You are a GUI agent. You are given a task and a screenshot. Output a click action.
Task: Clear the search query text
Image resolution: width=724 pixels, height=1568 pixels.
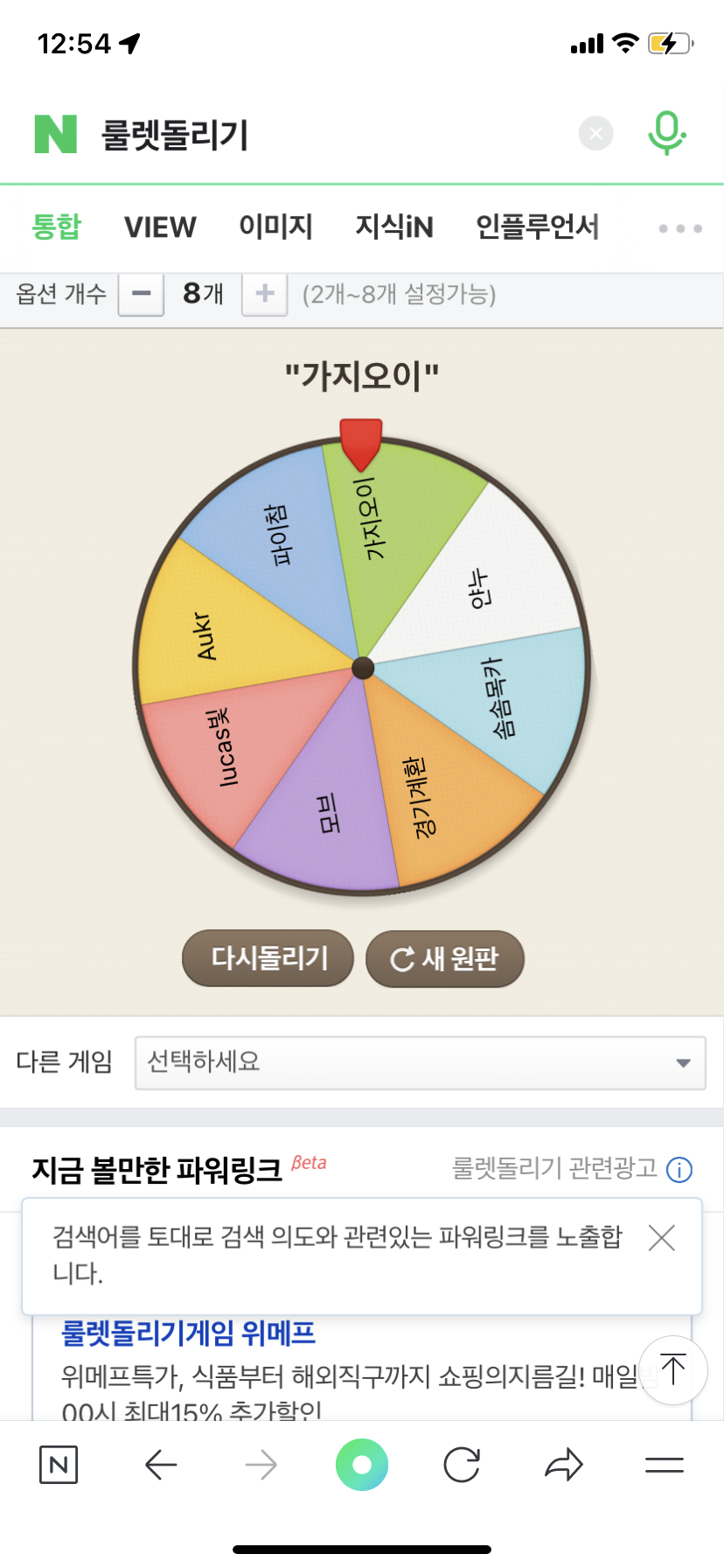click(595, 134)
